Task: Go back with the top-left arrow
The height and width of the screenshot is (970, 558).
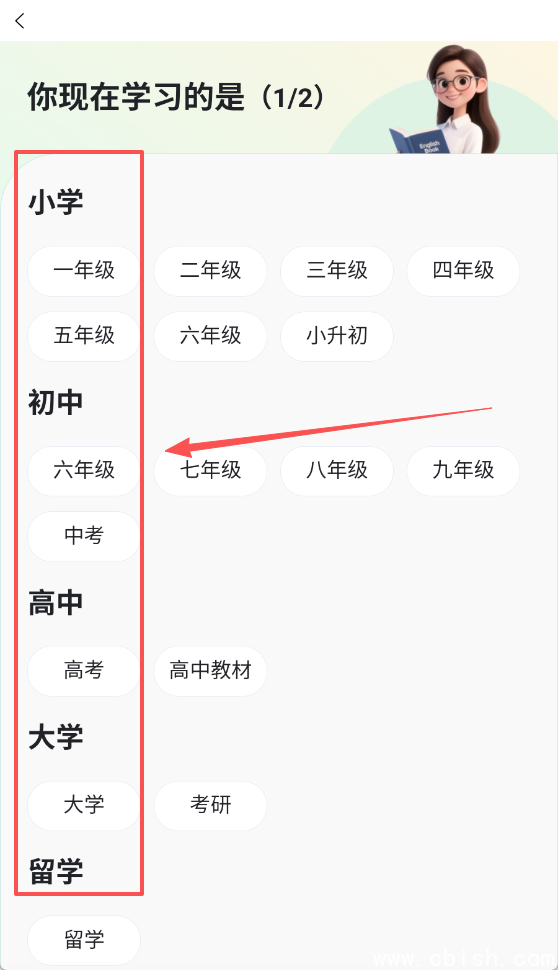Action: click(x=20, y=20)
